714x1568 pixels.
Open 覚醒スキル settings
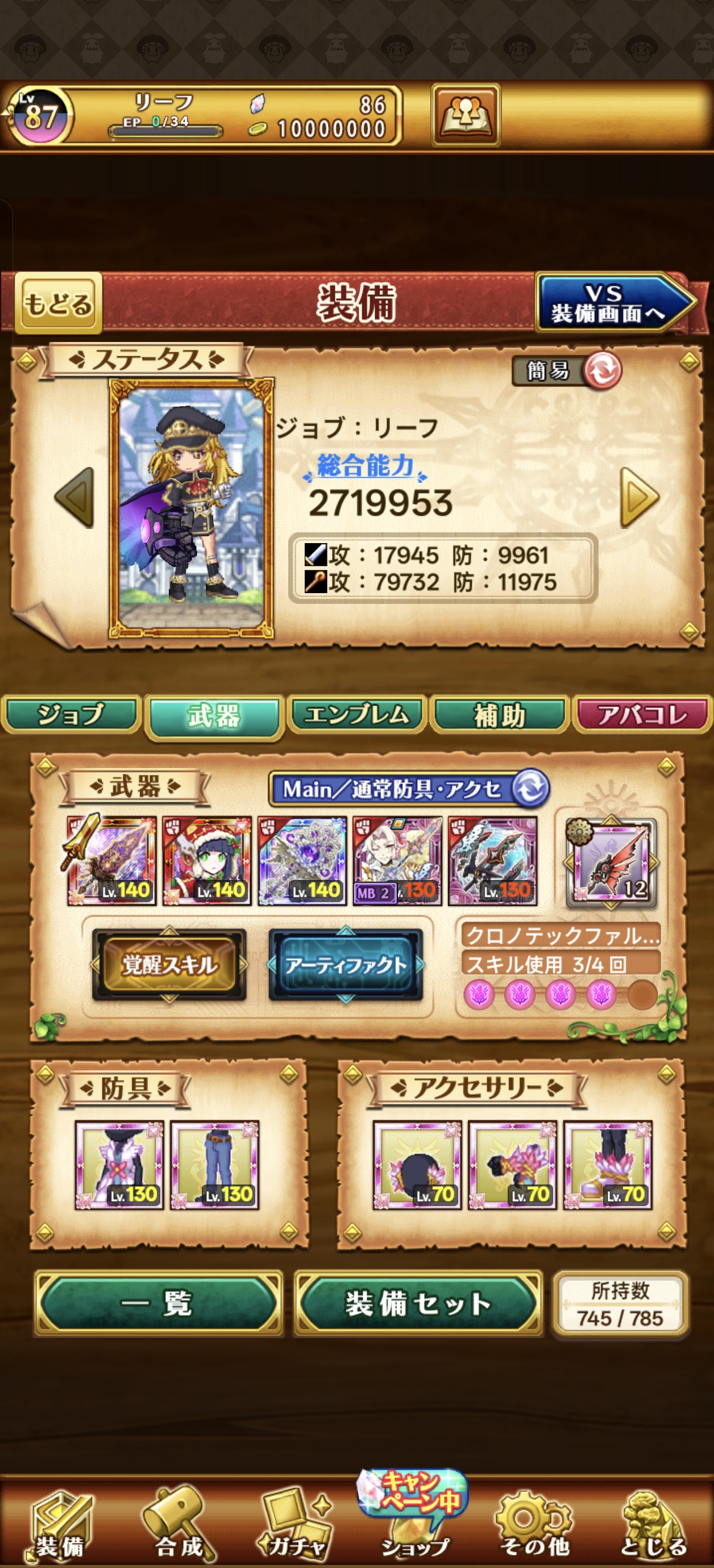tap(169, 965)
